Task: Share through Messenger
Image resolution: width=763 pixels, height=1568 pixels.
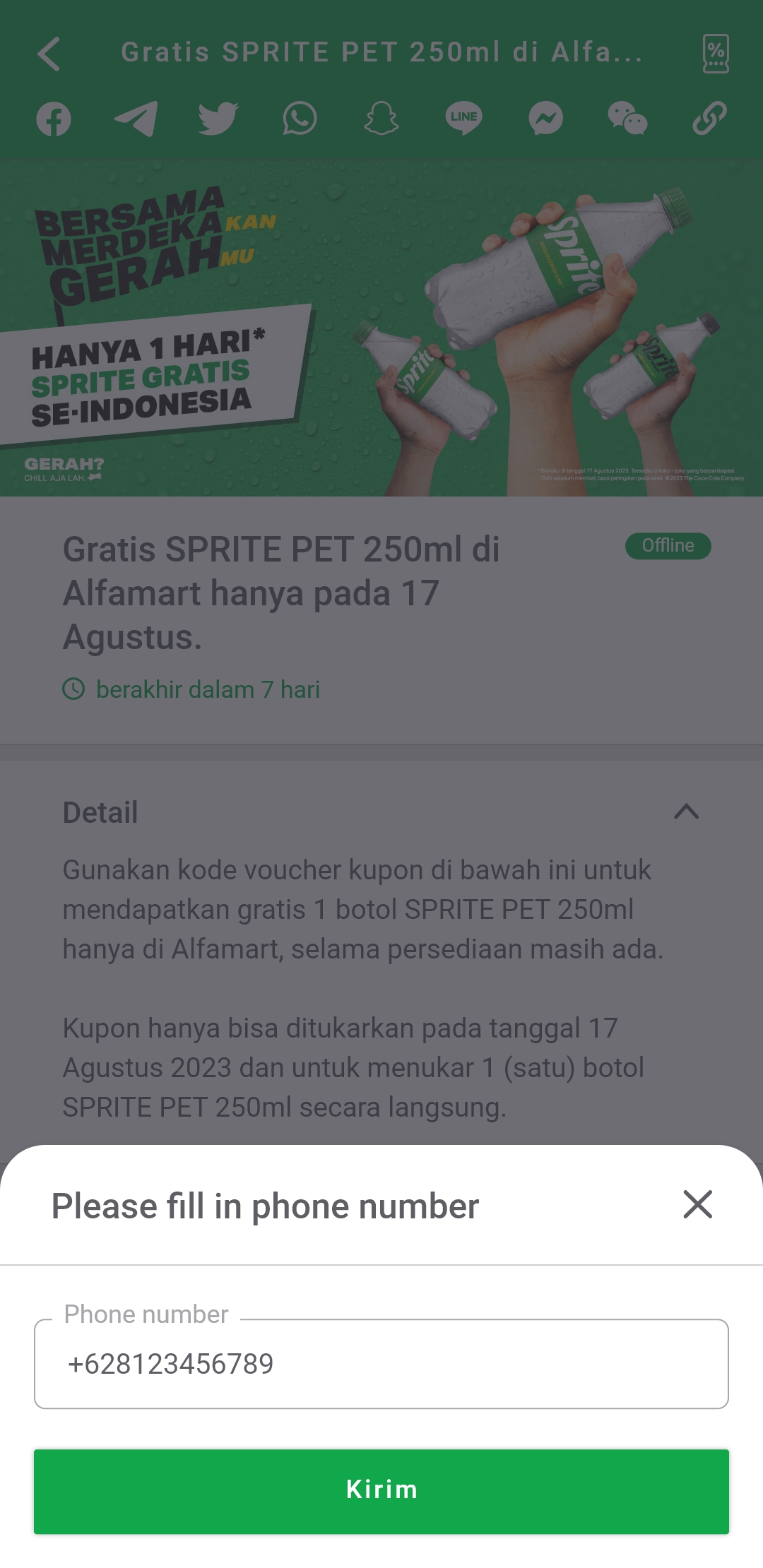Action: coord(545,118)
